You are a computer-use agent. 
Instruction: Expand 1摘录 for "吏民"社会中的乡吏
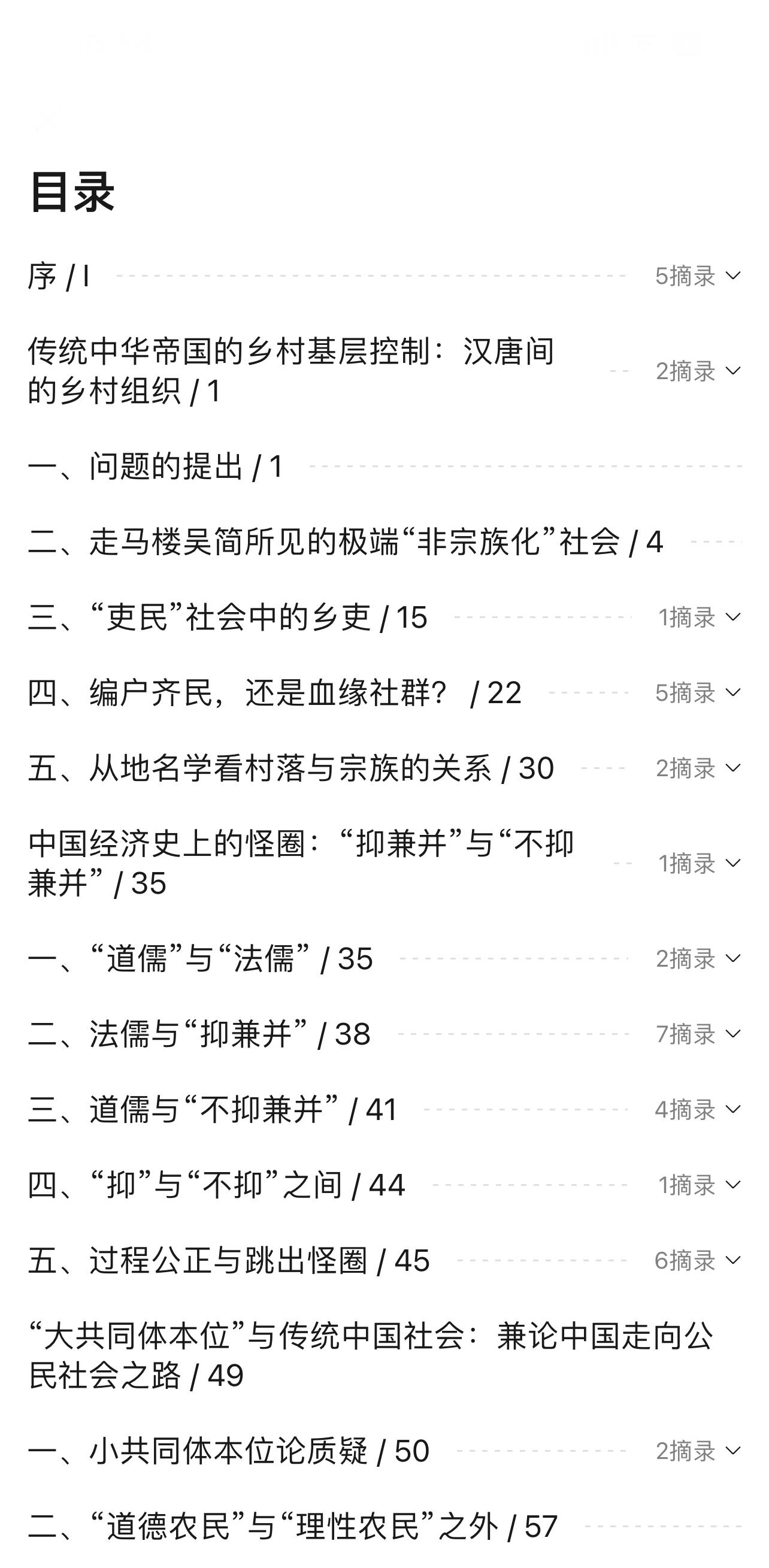point(699,617)
